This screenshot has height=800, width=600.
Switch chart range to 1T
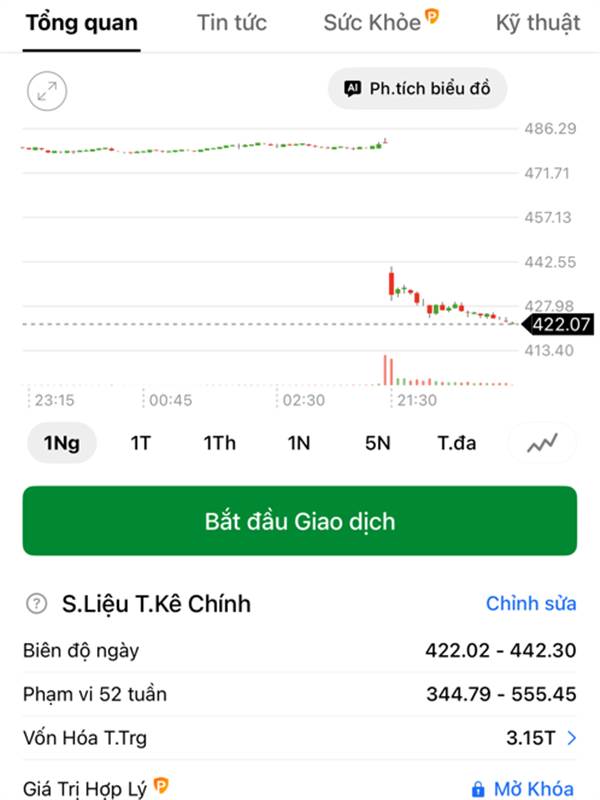pos(140,443)
